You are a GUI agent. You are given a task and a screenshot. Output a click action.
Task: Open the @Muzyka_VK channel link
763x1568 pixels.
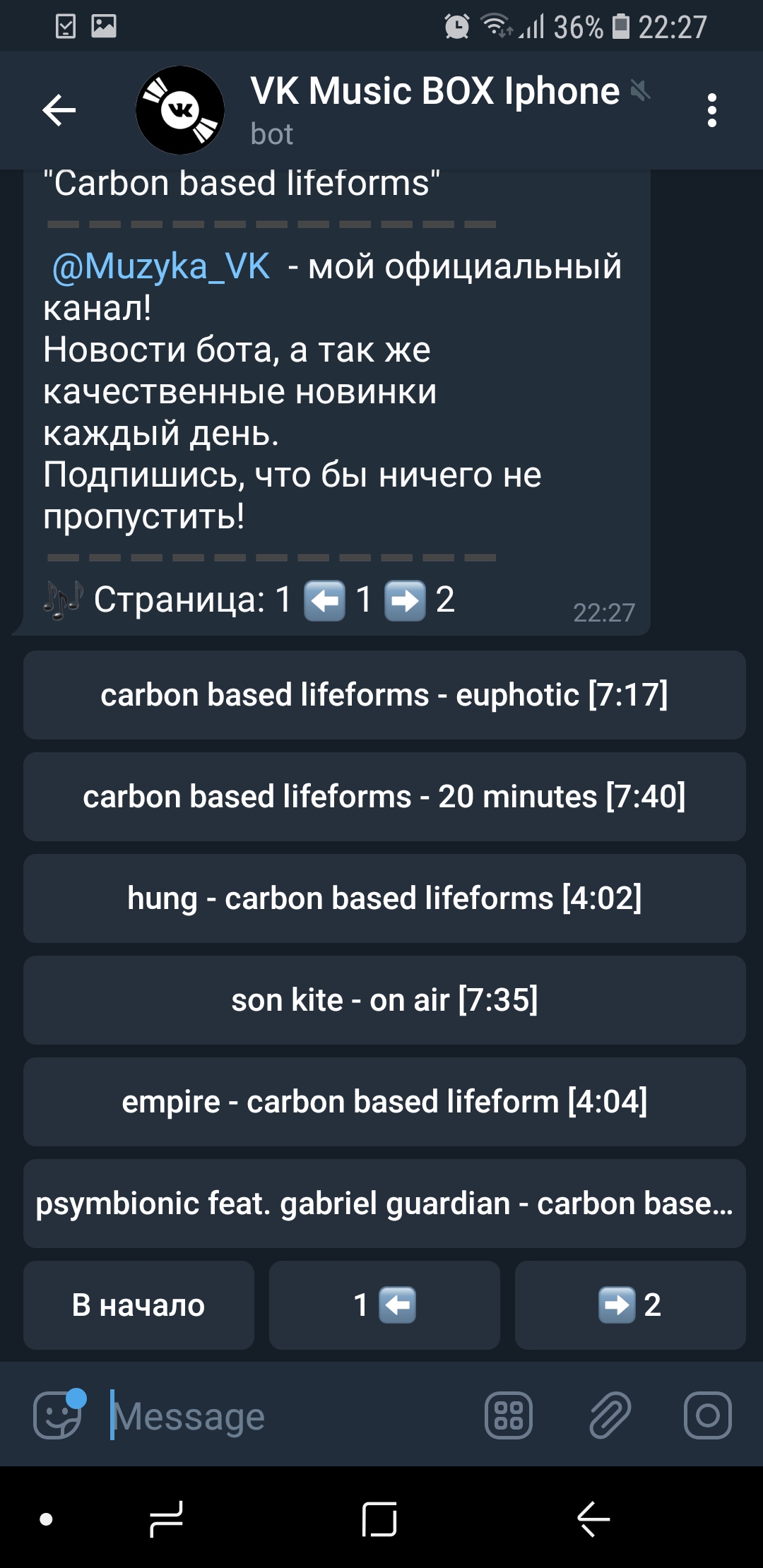(161, 267)
